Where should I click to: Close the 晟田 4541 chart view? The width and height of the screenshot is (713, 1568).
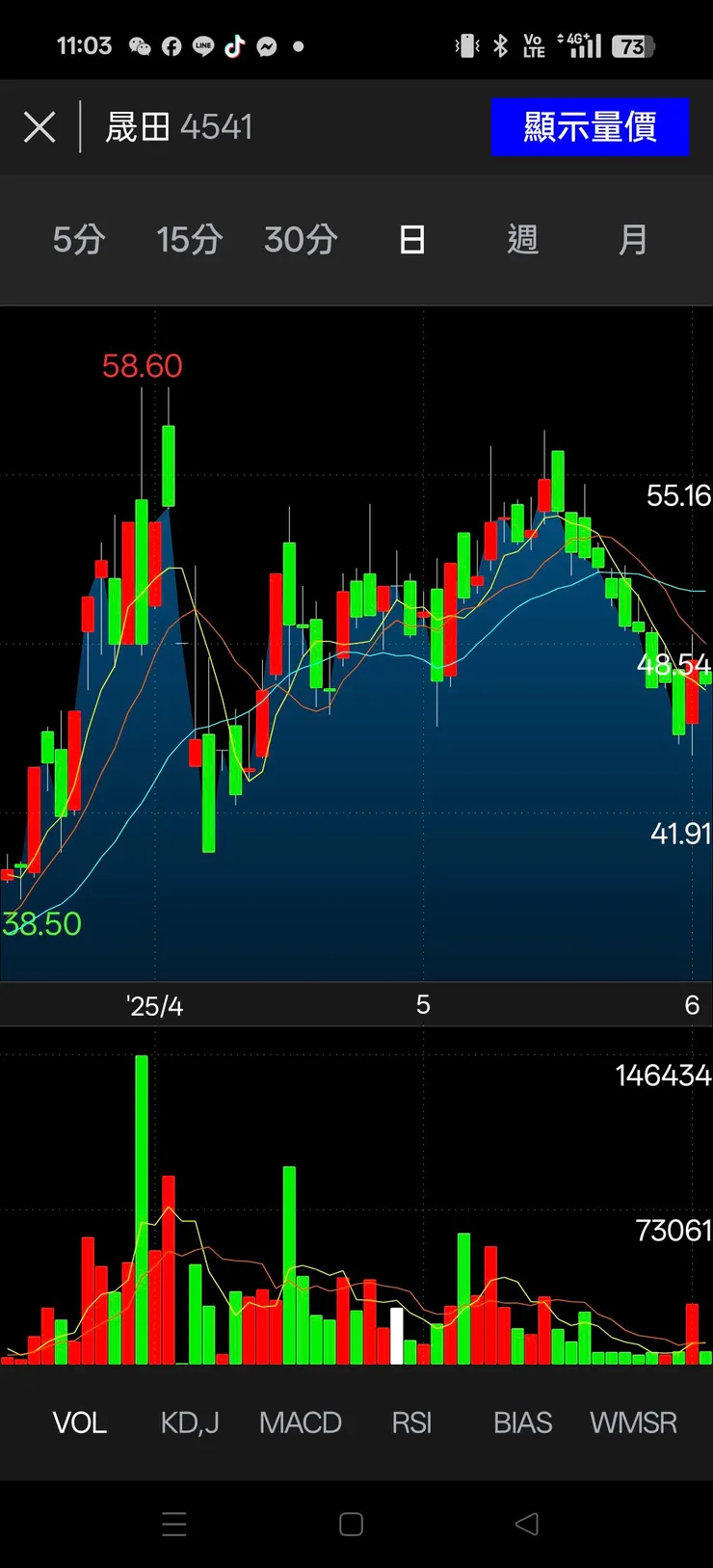[x=40, y=127]
